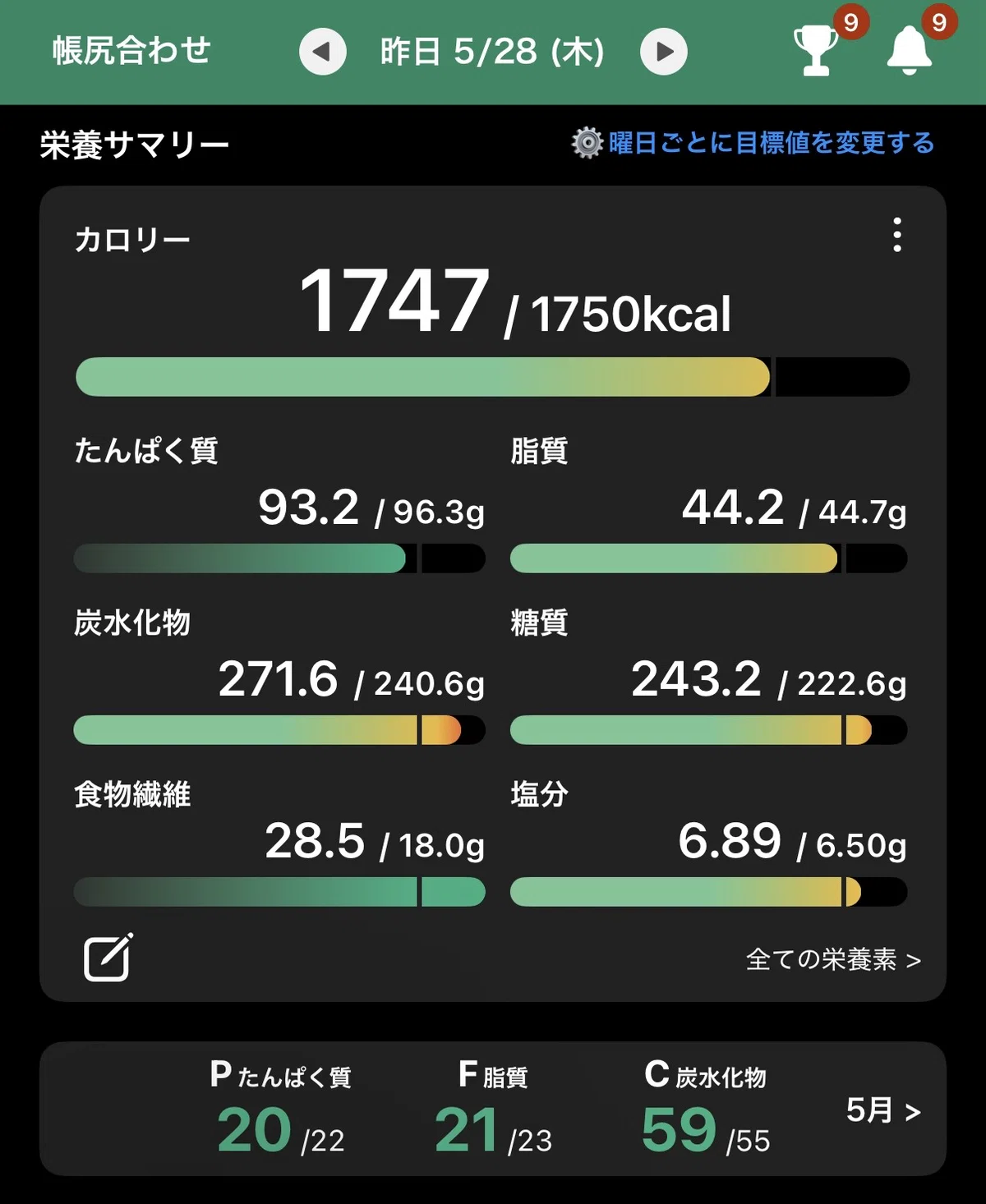Viewport: 986px width, 1204px height.
Task: Go to the next day
Action: click(664, 52)
